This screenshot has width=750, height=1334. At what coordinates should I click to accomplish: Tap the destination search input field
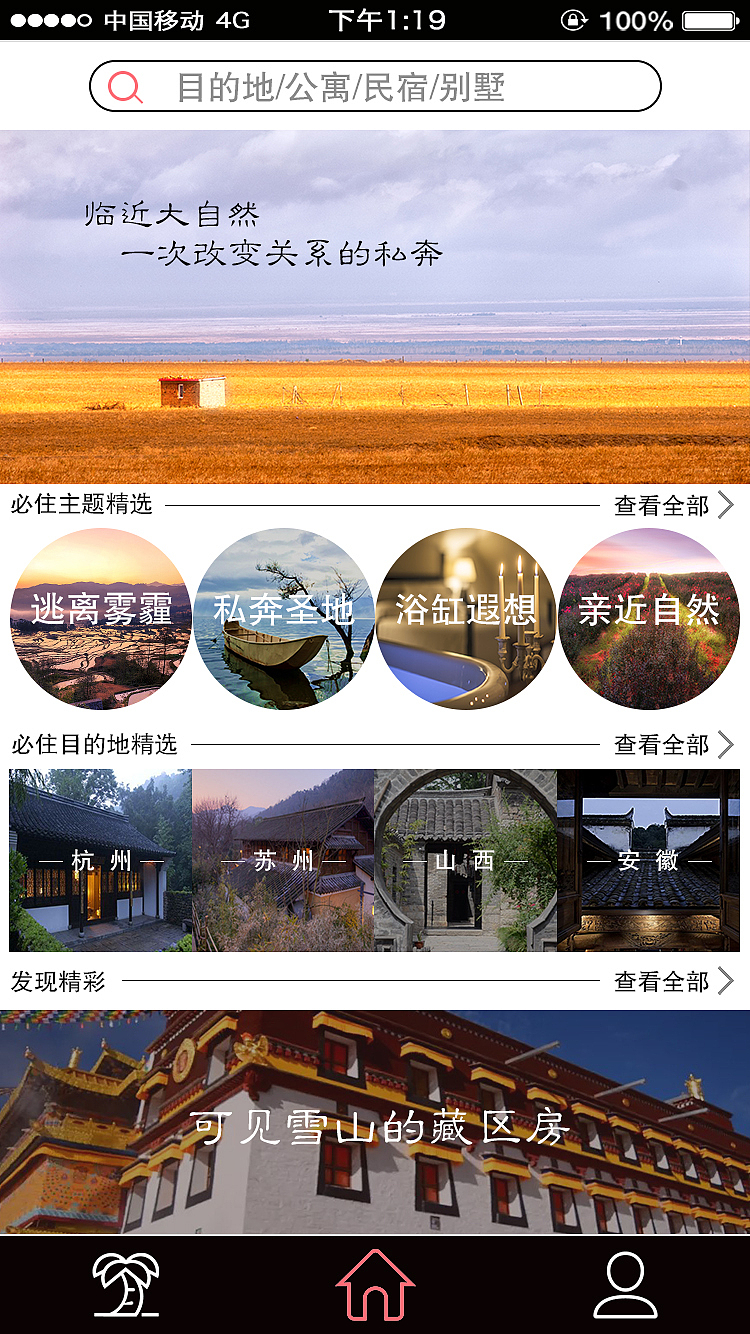pyautogui.click(x=375, y=88)
